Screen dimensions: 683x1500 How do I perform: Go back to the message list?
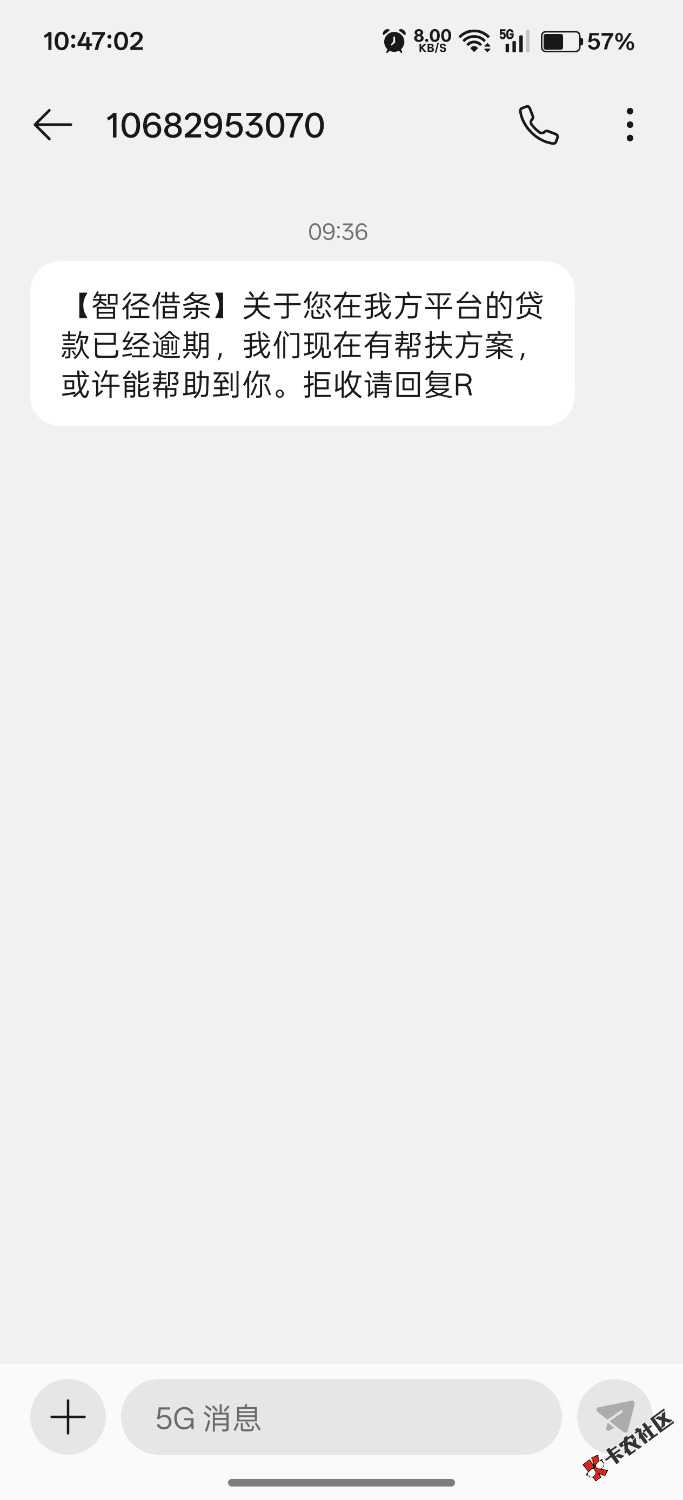[52, 125]
